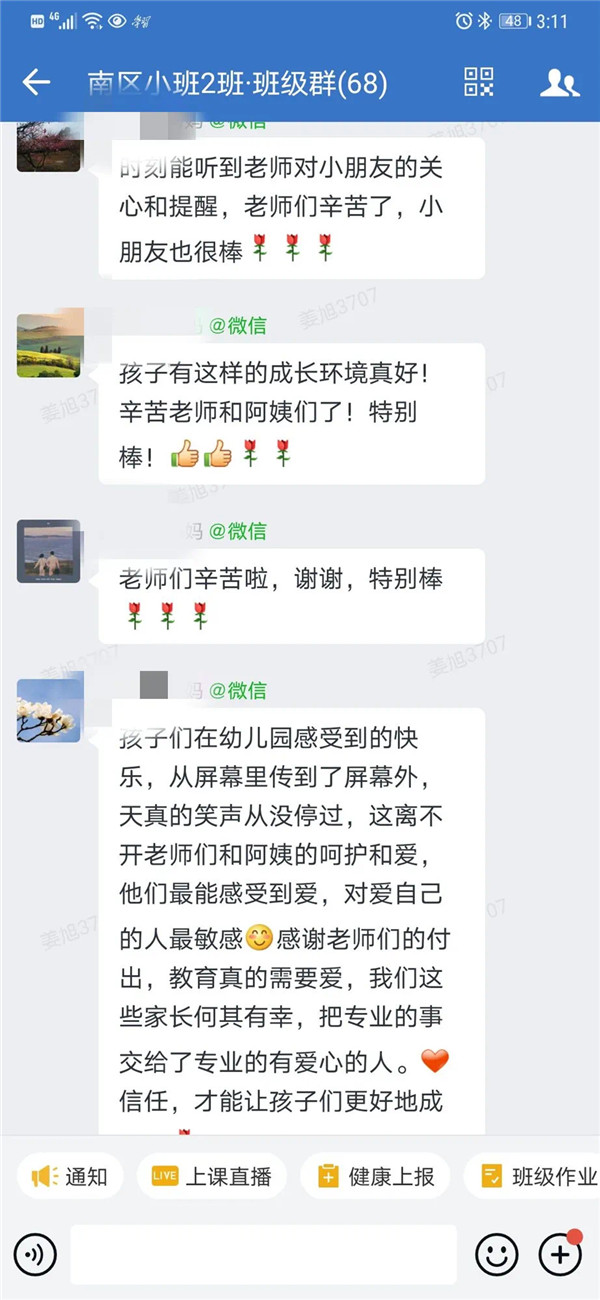The image size is (600, 1300).
Task: Open avatar of sender with white flower photo
Action: click(x=49, y=709)
